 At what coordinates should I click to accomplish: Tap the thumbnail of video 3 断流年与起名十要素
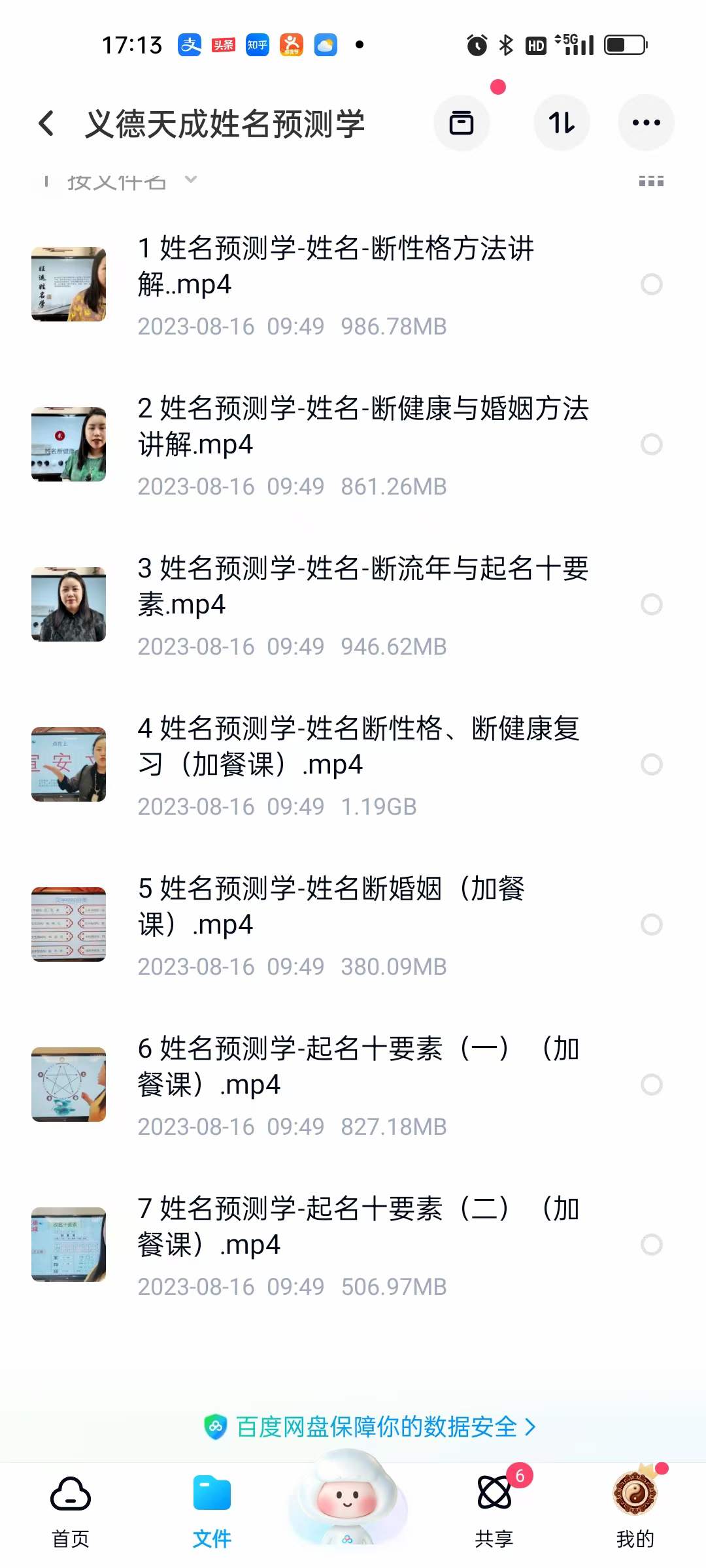(68, 603)
